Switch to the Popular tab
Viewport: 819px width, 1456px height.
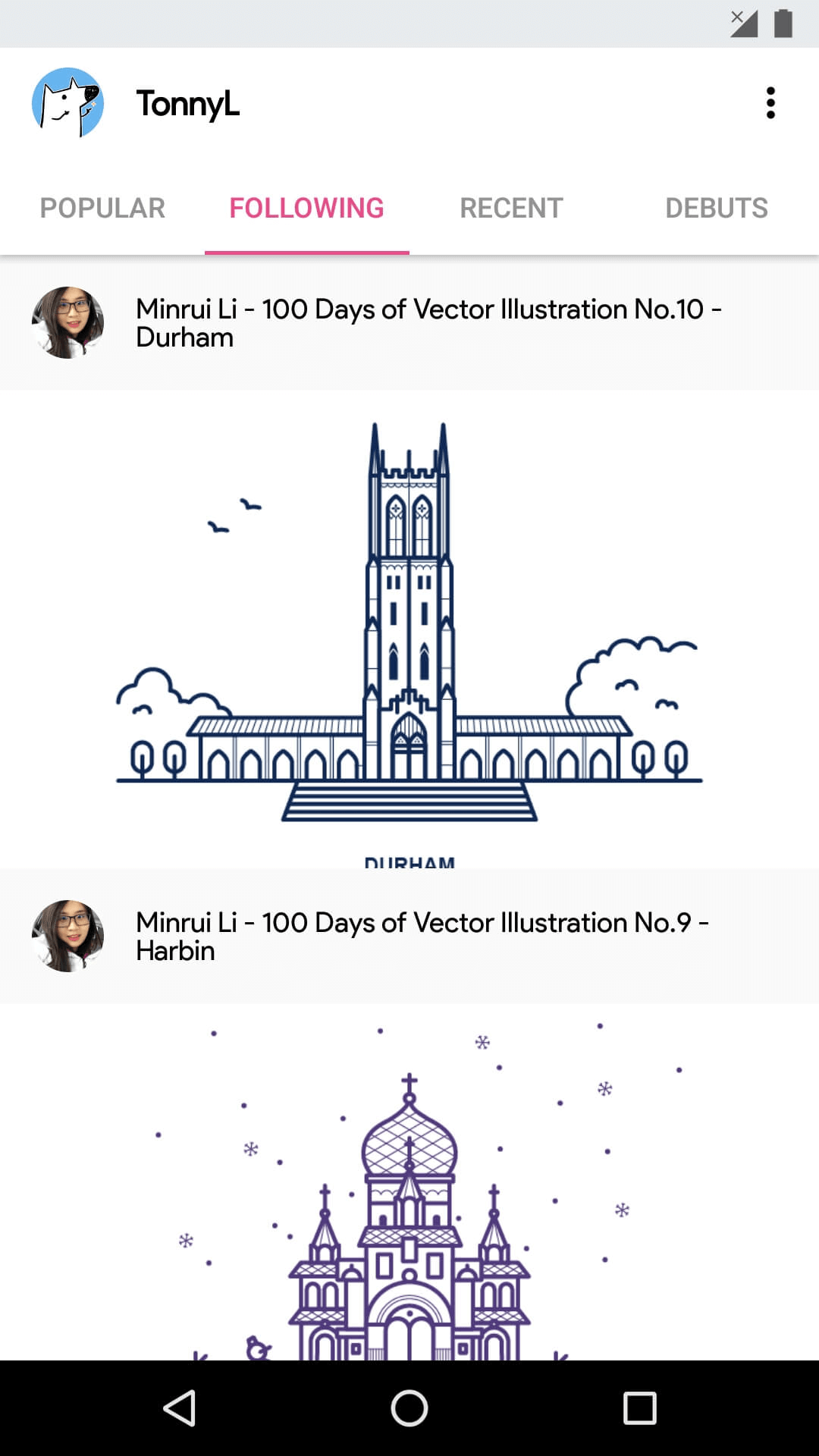(x=102, y=208)
